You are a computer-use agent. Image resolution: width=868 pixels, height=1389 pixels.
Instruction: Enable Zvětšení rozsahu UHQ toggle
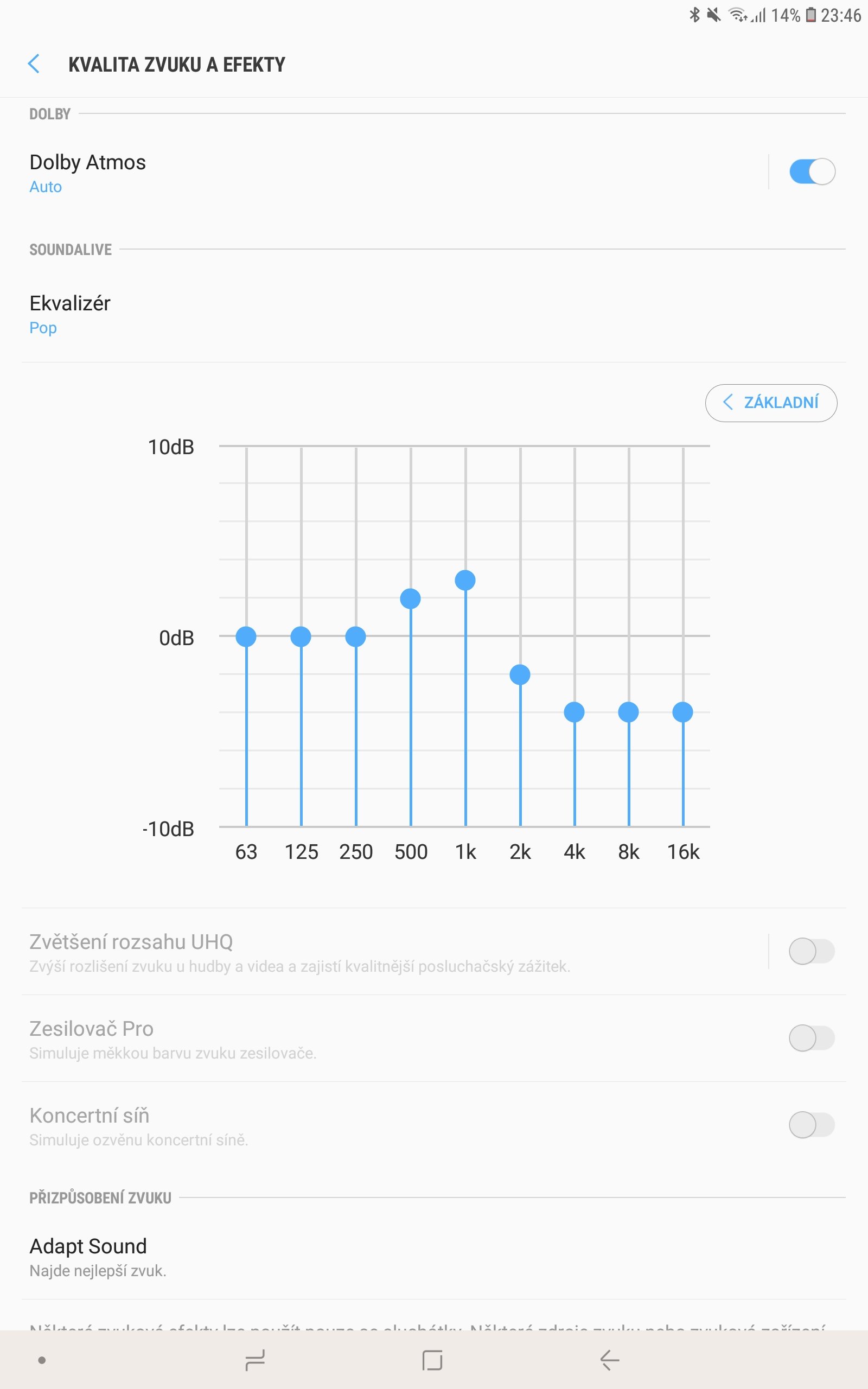pos(812,951)
